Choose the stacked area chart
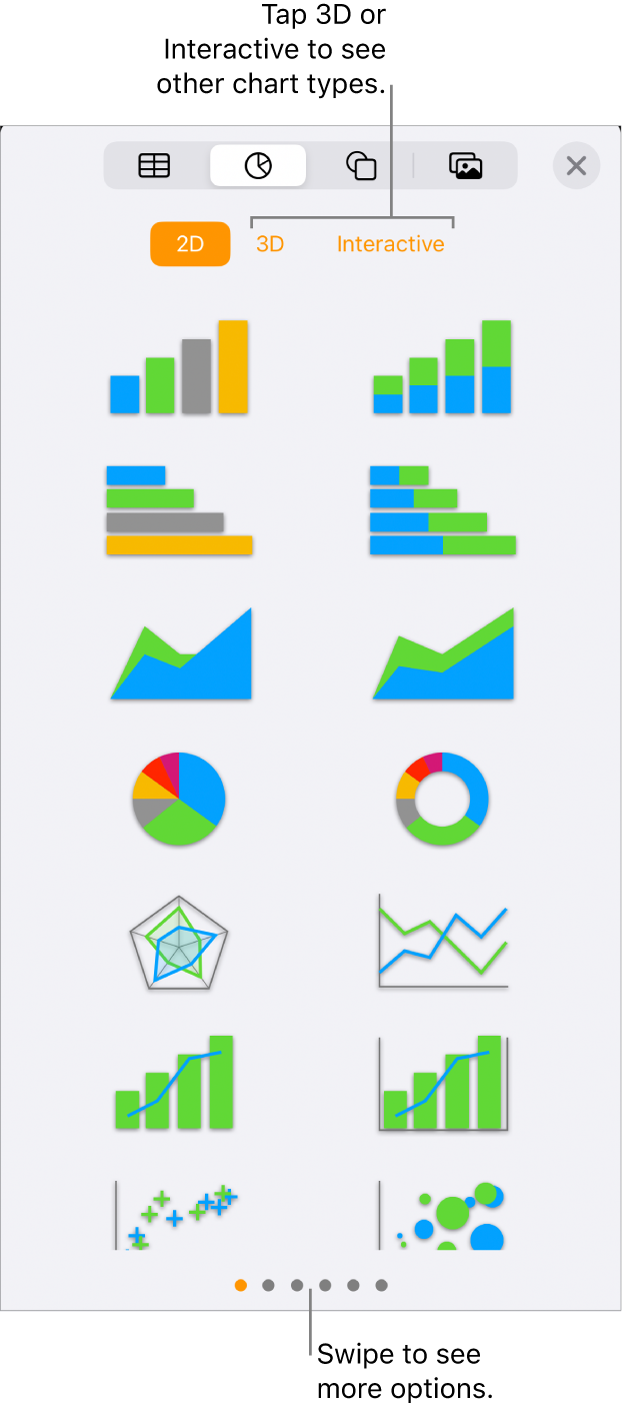622x1416 pixels. coord(443,654)
